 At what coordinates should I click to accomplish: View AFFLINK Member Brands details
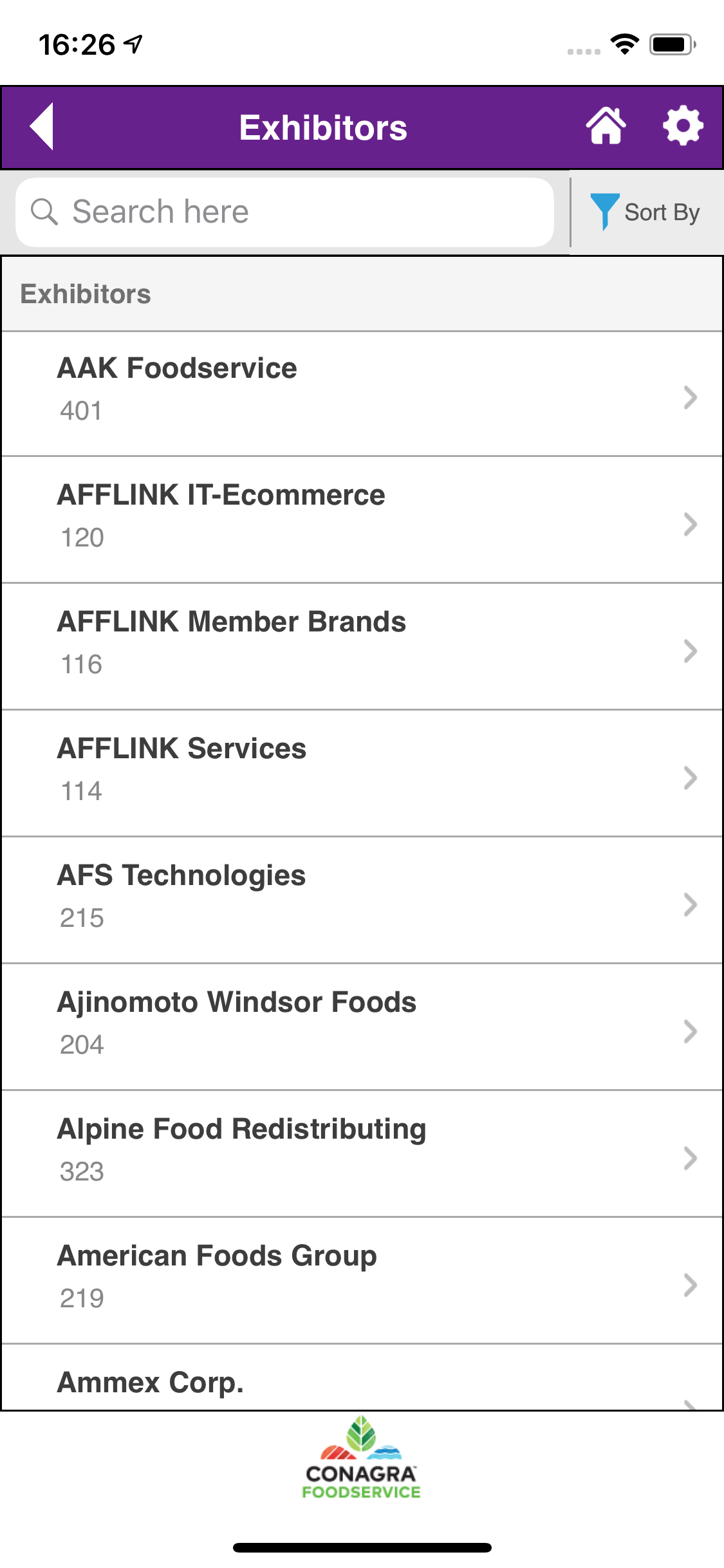(x=362, y=647)
